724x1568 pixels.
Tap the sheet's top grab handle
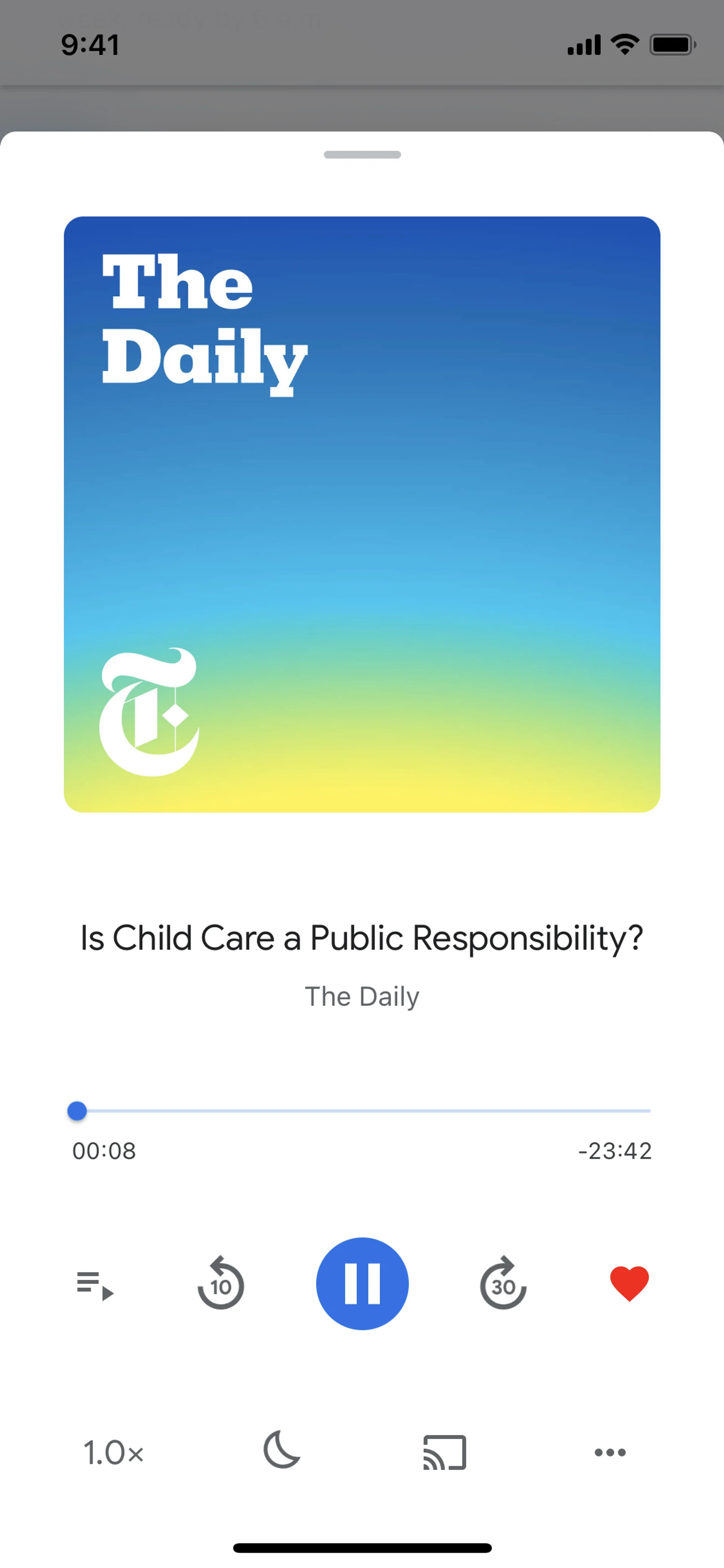click(x=362, y=155)
